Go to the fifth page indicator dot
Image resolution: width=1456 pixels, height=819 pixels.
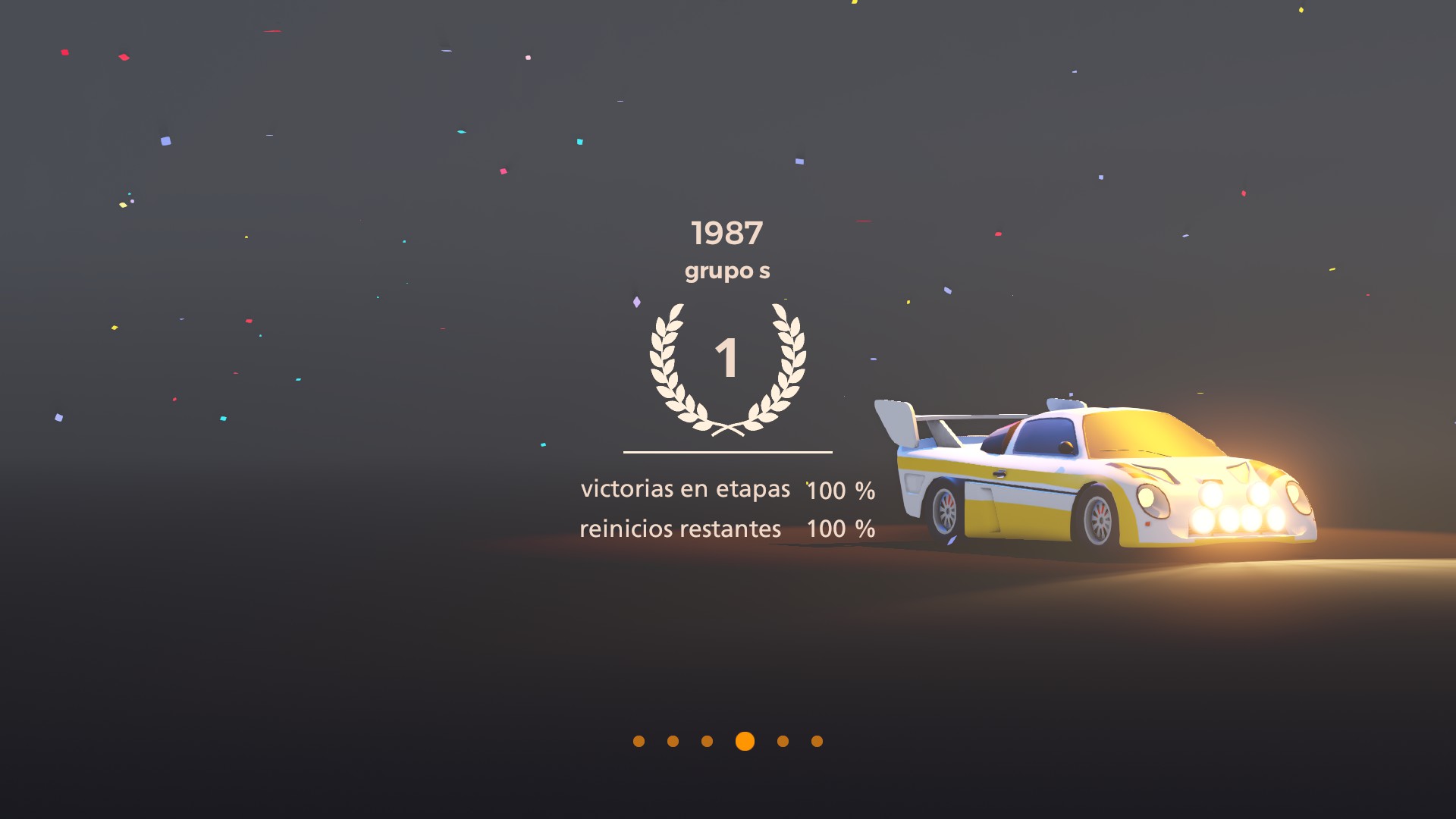point(783,741)
